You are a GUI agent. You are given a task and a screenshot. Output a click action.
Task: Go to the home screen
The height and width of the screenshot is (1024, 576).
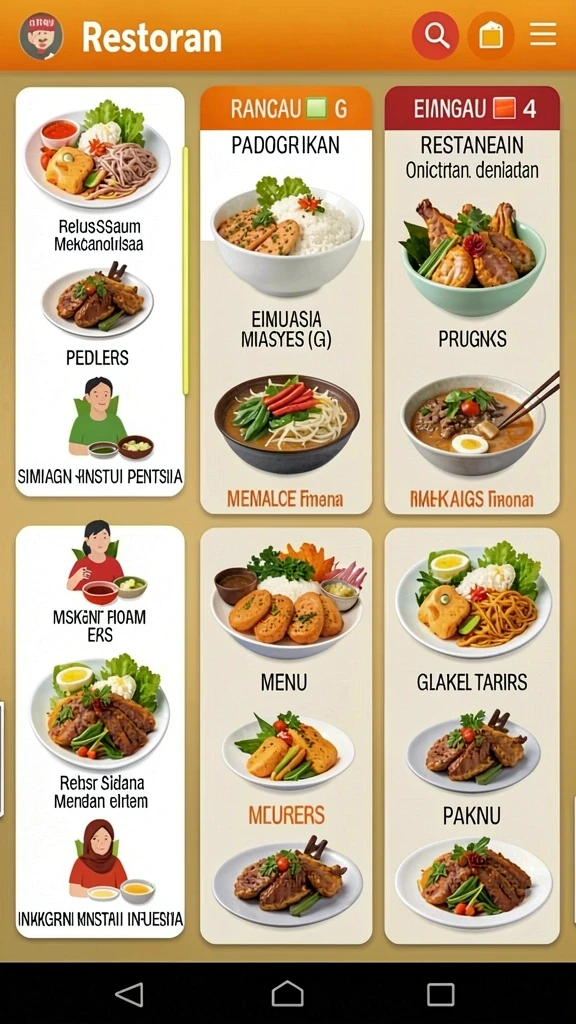point(288,994)
